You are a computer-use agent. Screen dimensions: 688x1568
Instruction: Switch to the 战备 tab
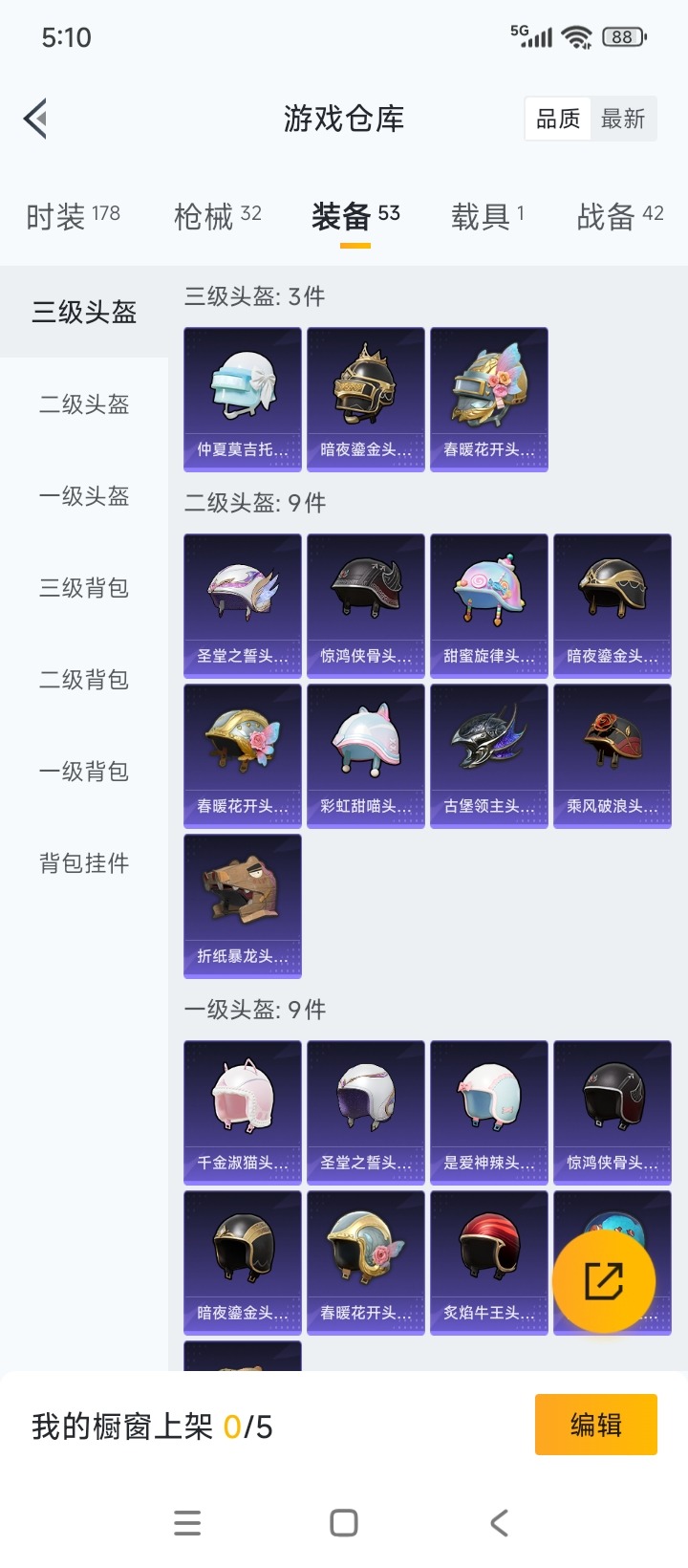(619, 216)
